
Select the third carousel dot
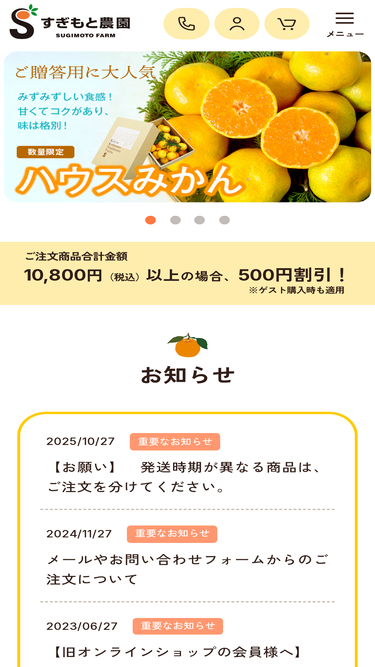[199, 220]
